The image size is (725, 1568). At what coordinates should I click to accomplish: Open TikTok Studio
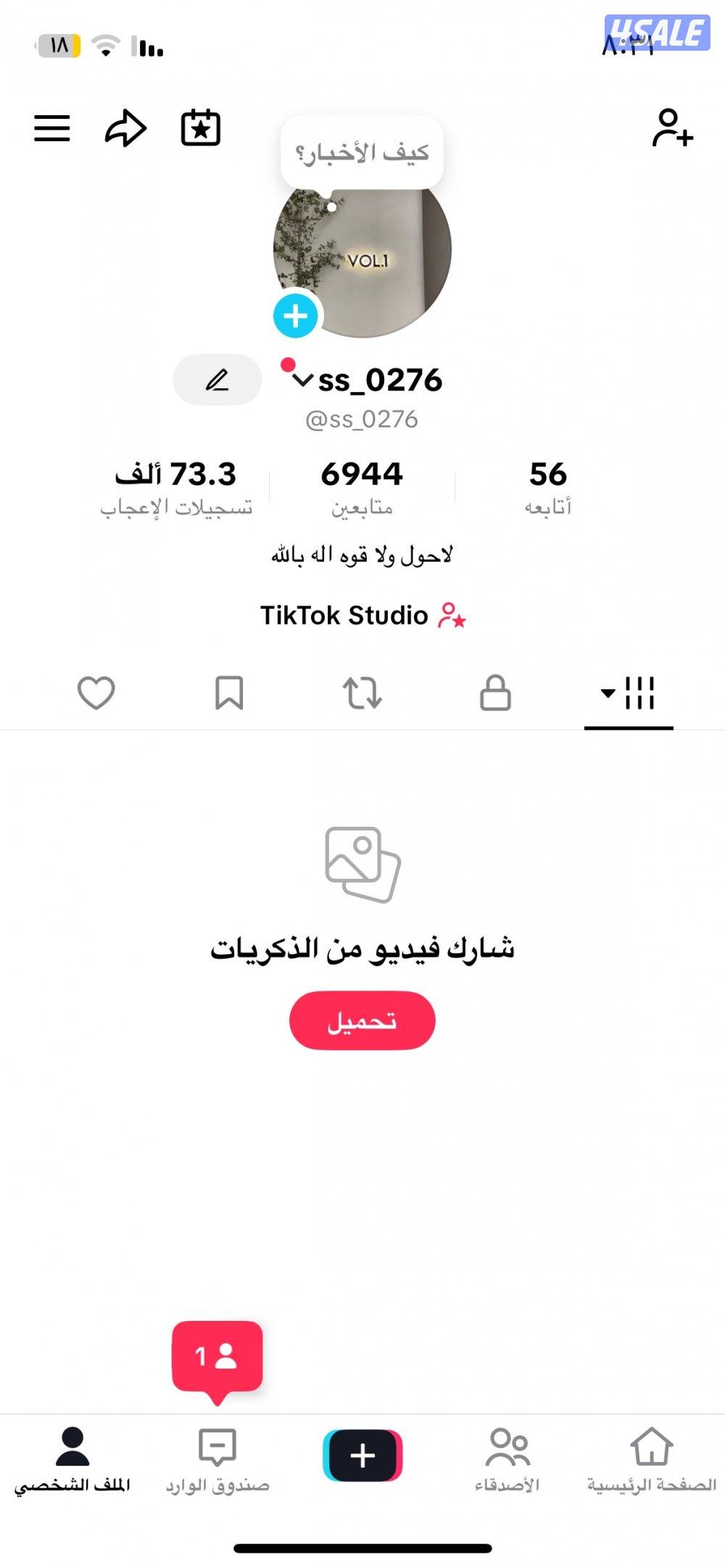[362, 615]
